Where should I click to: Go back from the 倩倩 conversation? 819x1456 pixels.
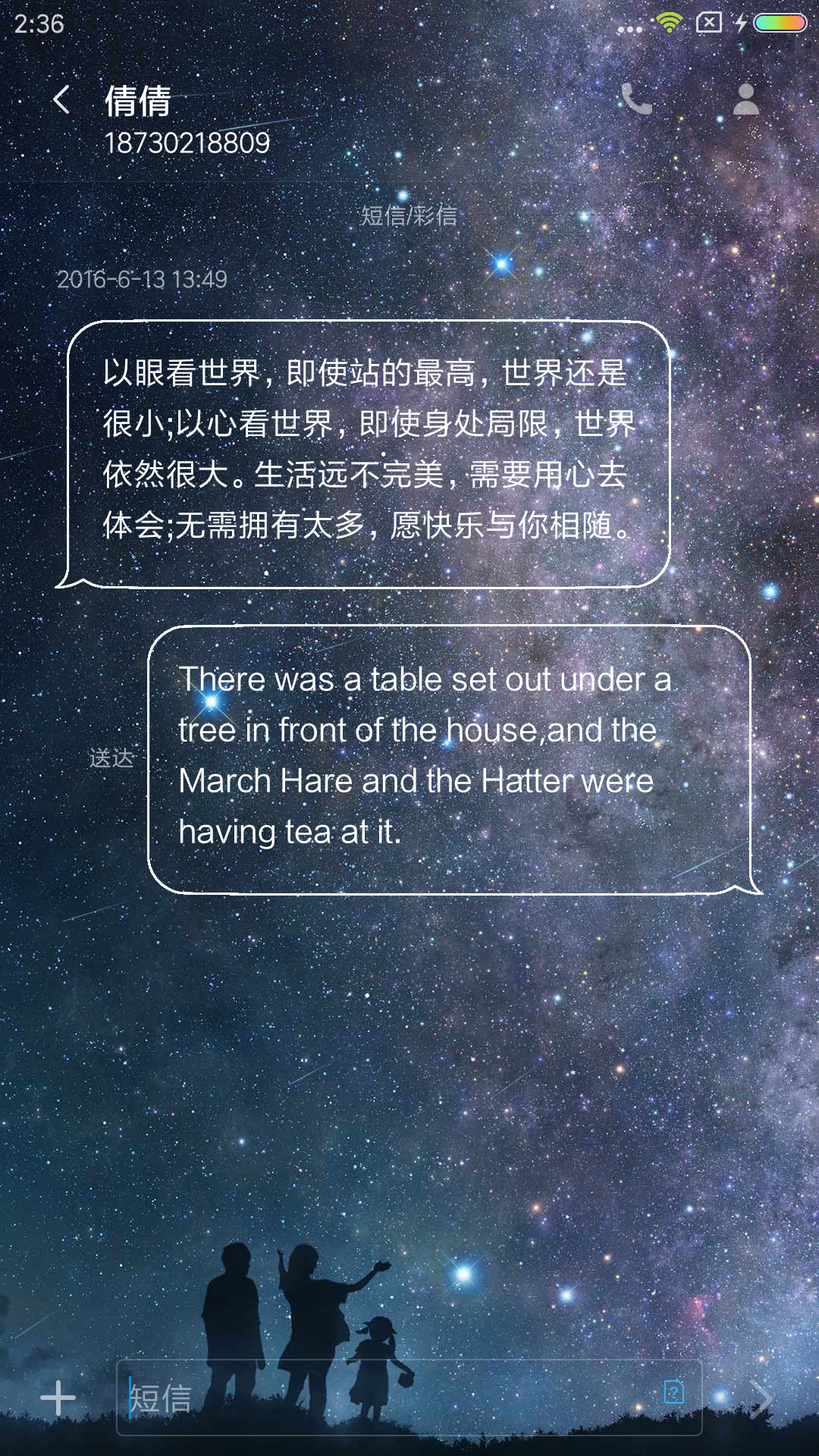(61, 99)
